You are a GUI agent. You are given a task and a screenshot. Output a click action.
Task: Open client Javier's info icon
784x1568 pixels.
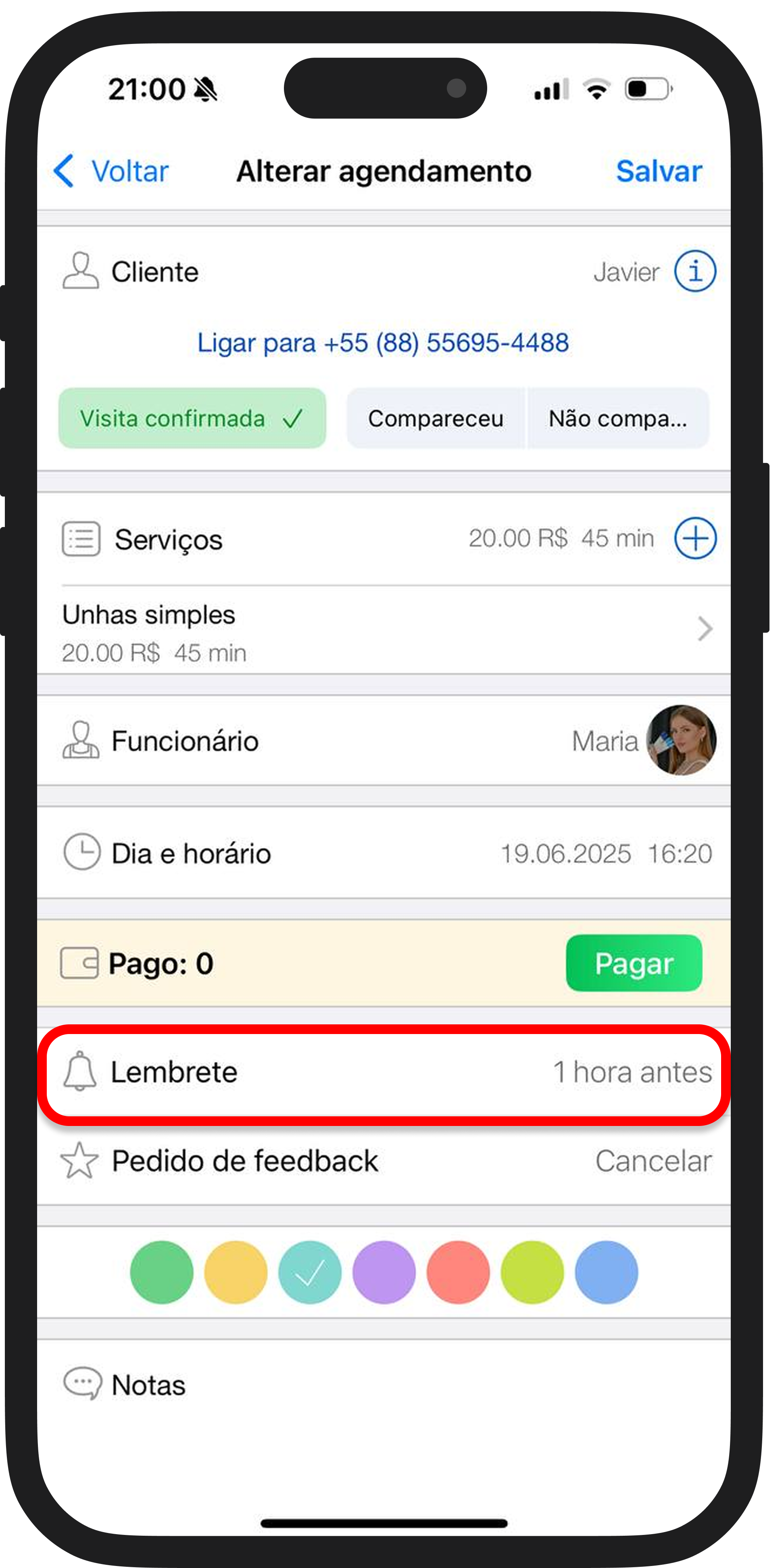694,271
